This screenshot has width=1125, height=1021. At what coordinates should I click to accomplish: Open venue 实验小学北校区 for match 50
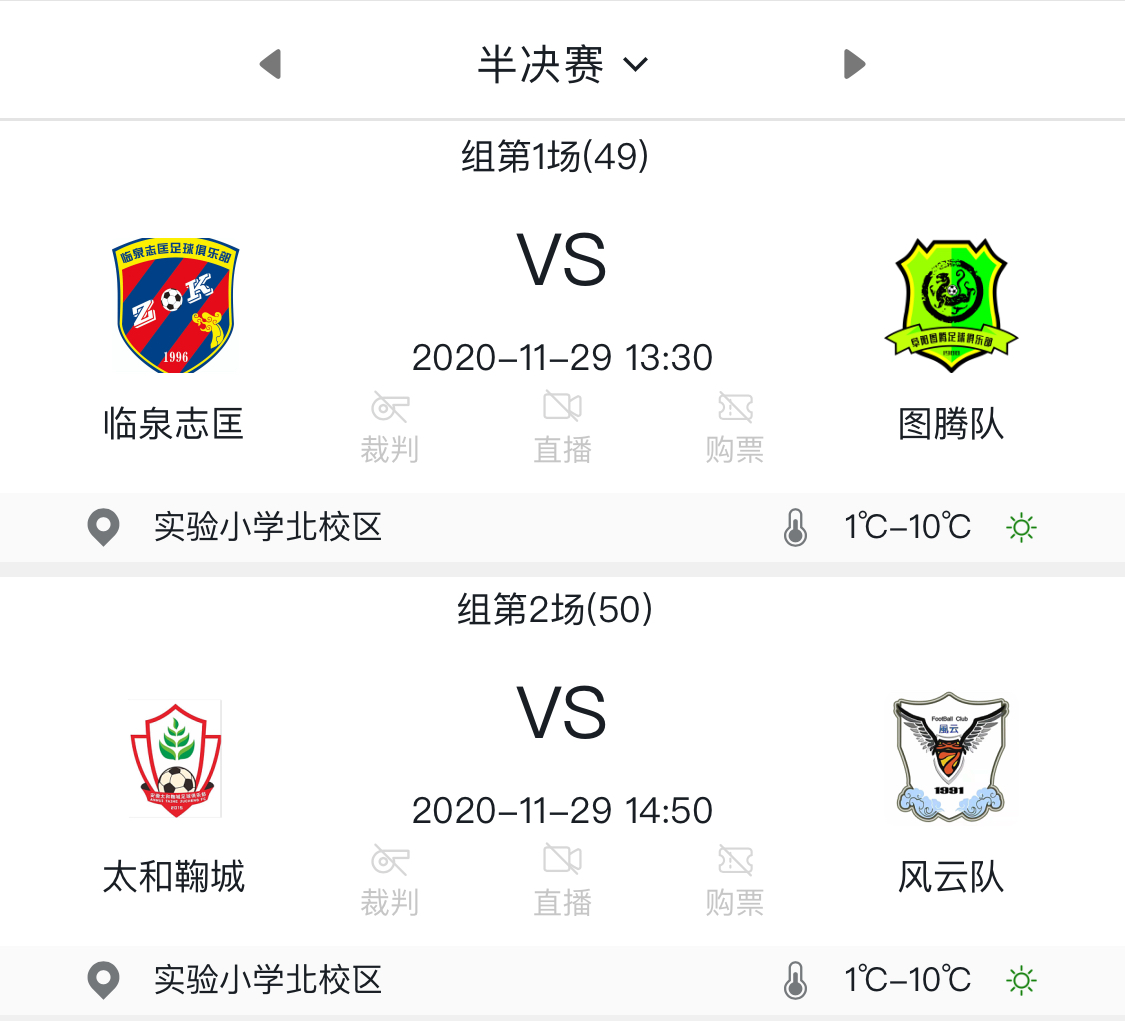(x=268, y=980)
